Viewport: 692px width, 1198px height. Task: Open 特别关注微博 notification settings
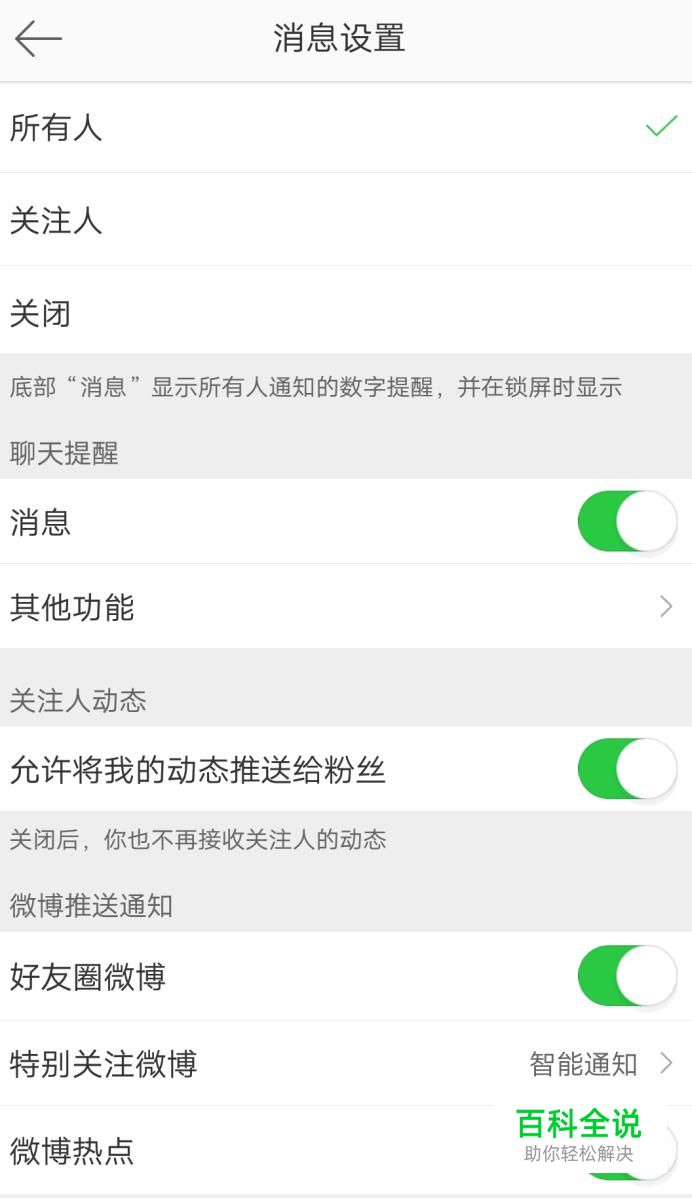coord(346,1063)
